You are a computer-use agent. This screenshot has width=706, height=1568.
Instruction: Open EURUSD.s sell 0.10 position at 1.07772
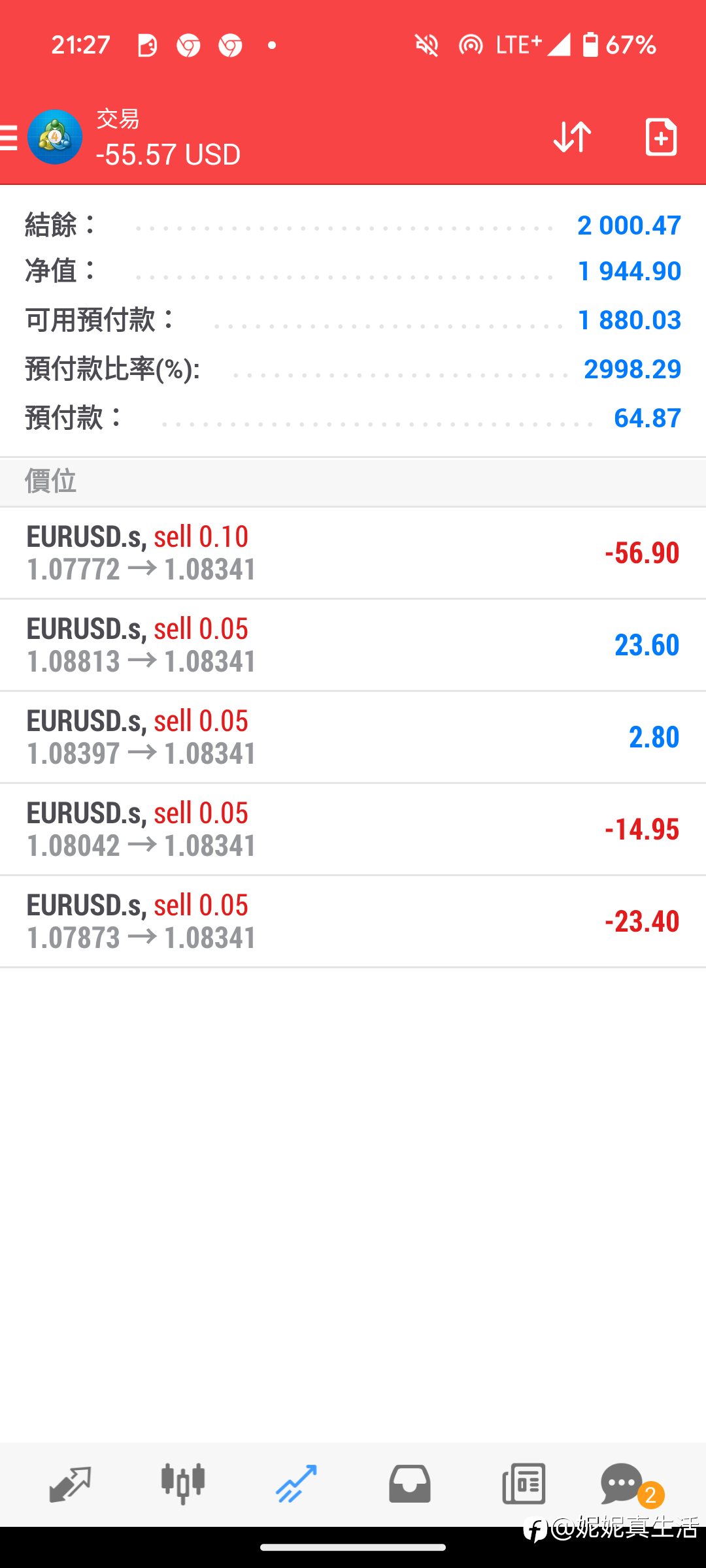point(353,553)
